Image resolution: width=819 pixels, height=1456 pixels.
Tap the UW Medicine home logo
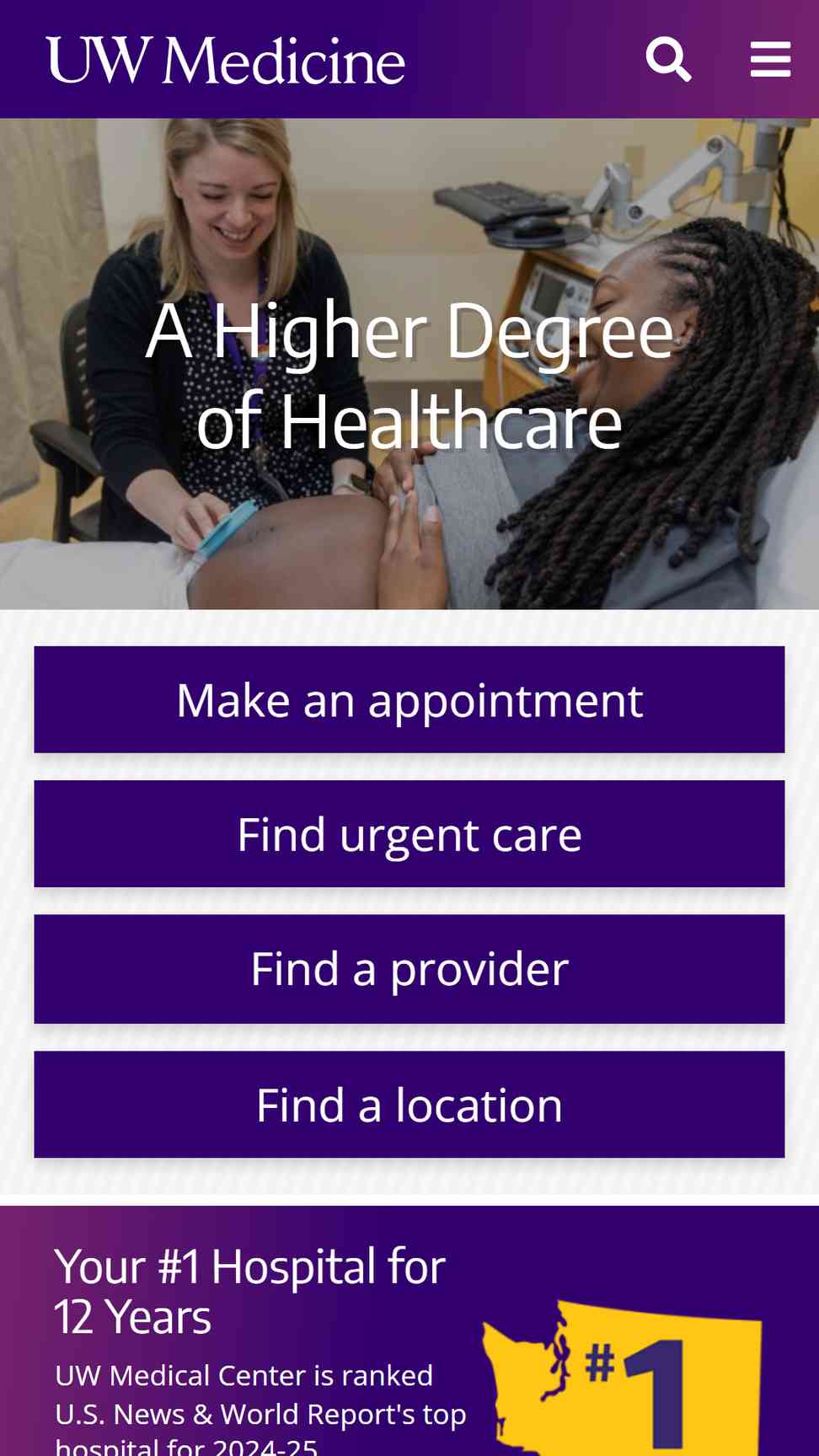(x=226, y=61)
